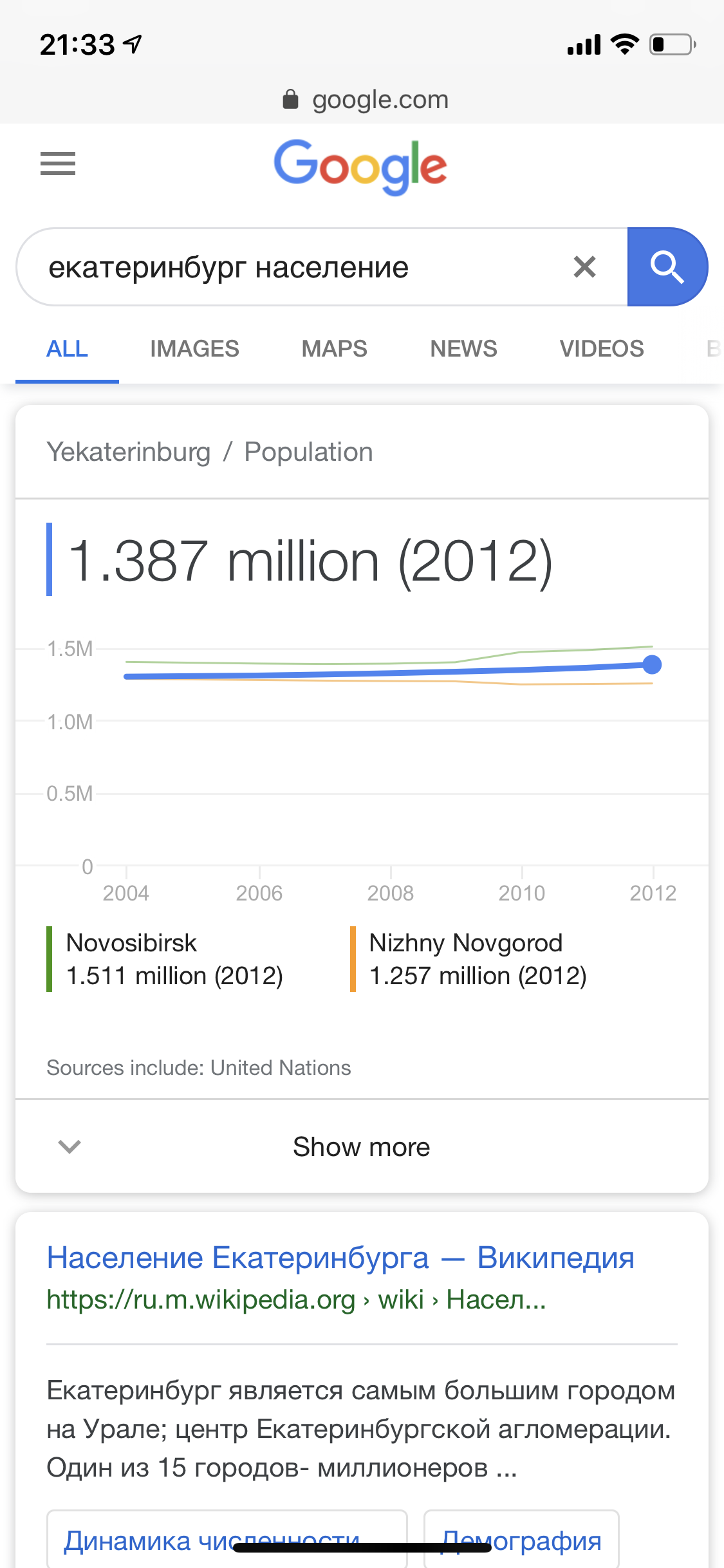Expand Show more population details
This screenshot has width=724, height=1568.
point(362,1146)
